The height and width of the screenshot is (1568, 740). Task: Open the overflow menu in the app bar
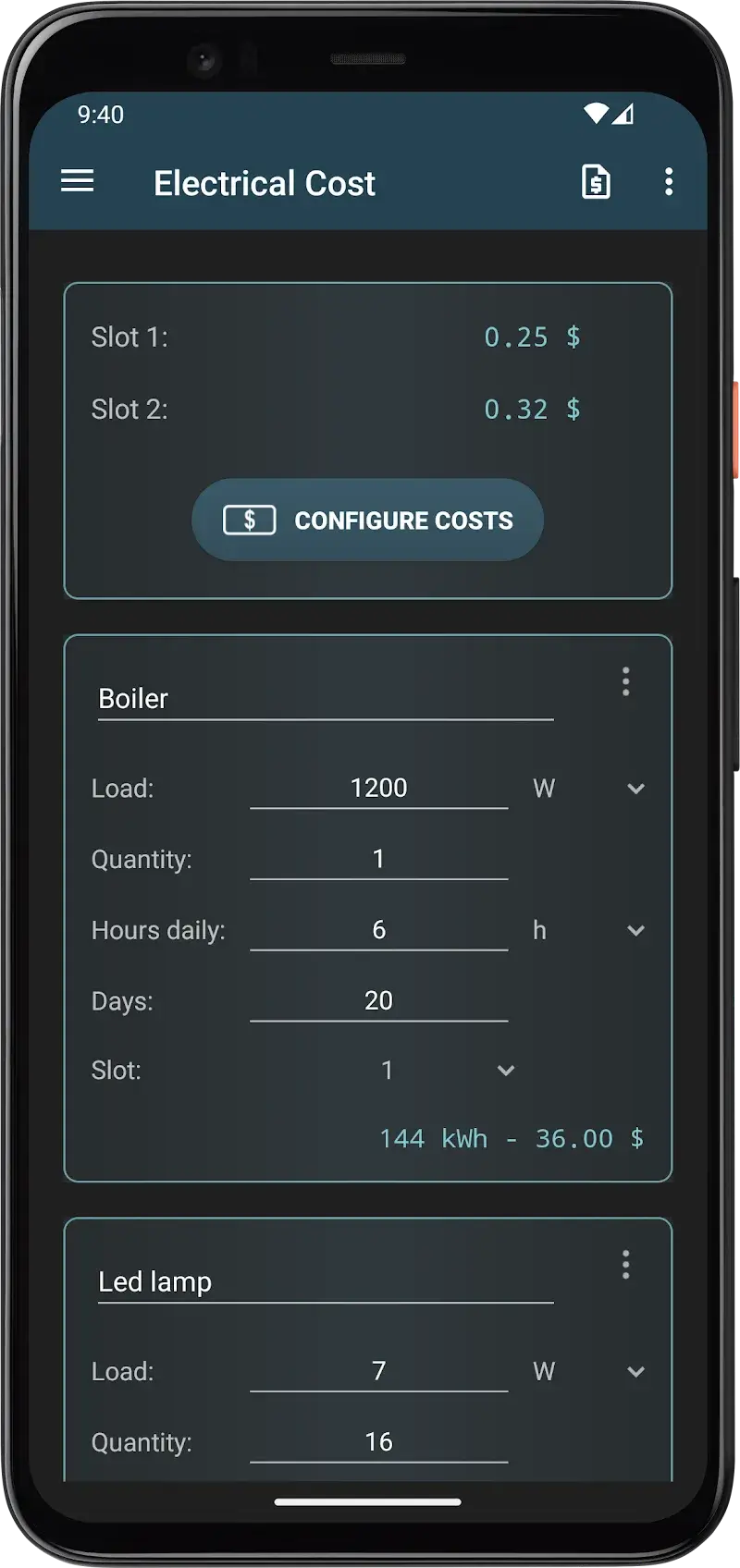click(670, 183)
